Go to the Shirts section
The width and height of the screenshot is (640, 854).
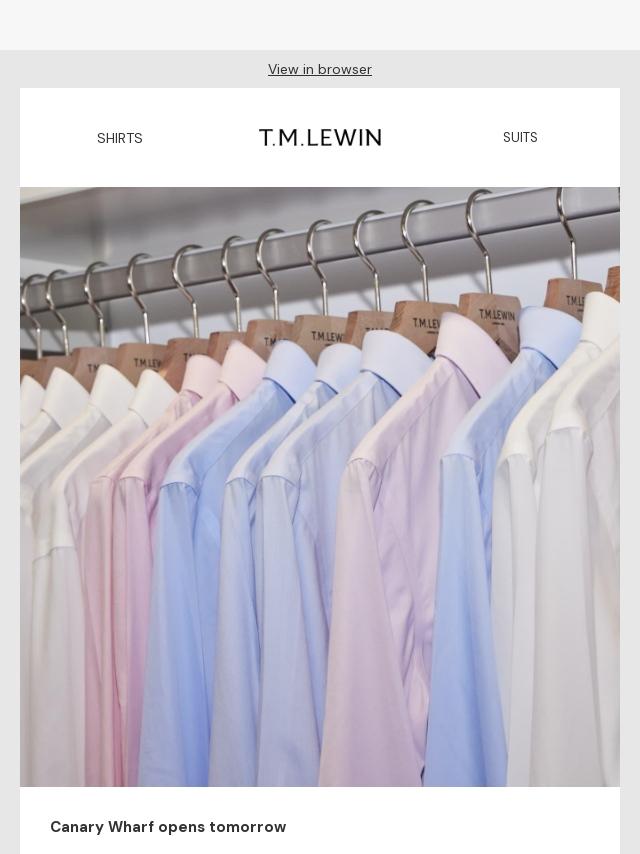pyautogui.click(x=120, y=138)
